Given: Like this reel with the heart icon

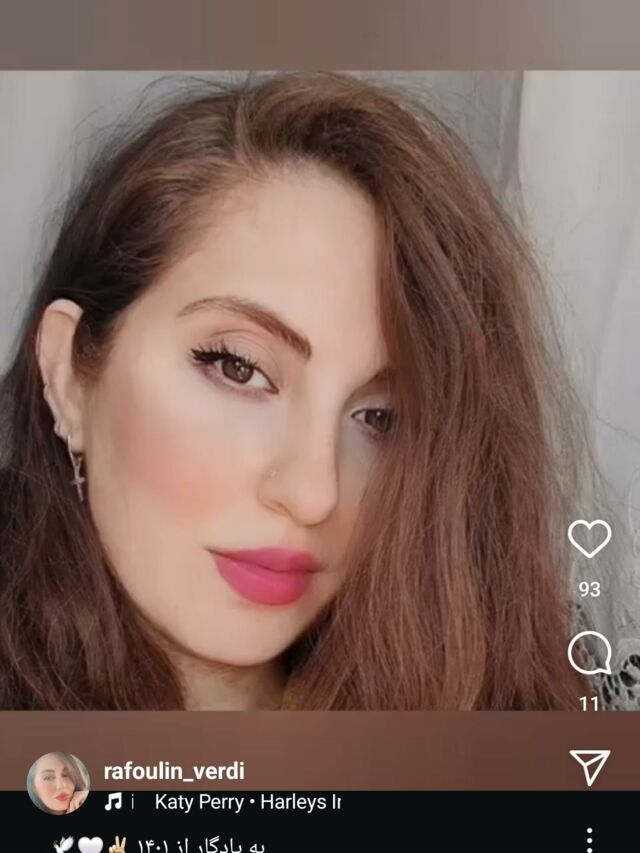Looking at the screenshot, I should point(589,539).
